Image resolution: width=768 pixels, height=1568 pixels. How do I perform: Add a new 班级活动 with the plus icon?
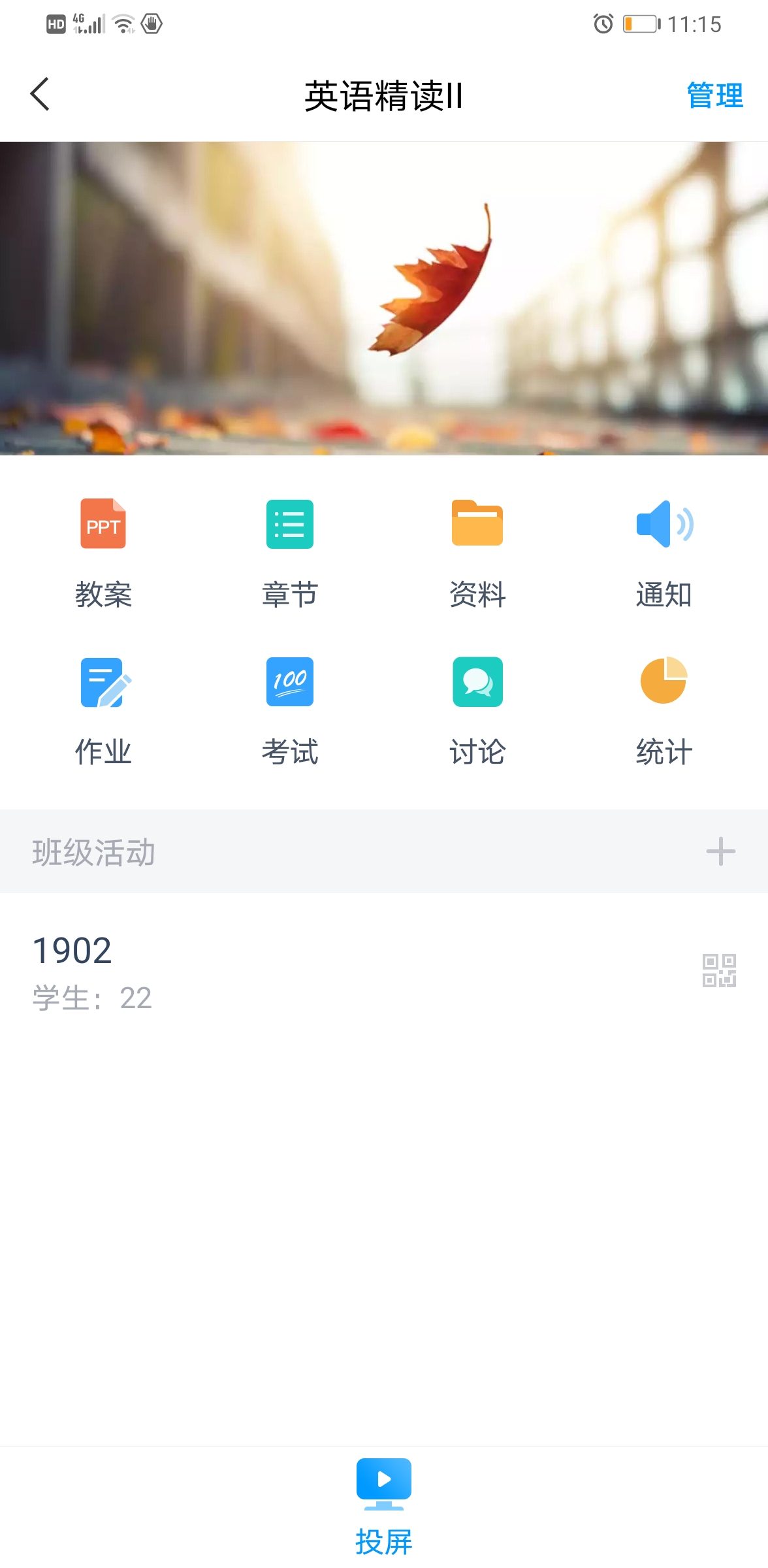(720, 851)
